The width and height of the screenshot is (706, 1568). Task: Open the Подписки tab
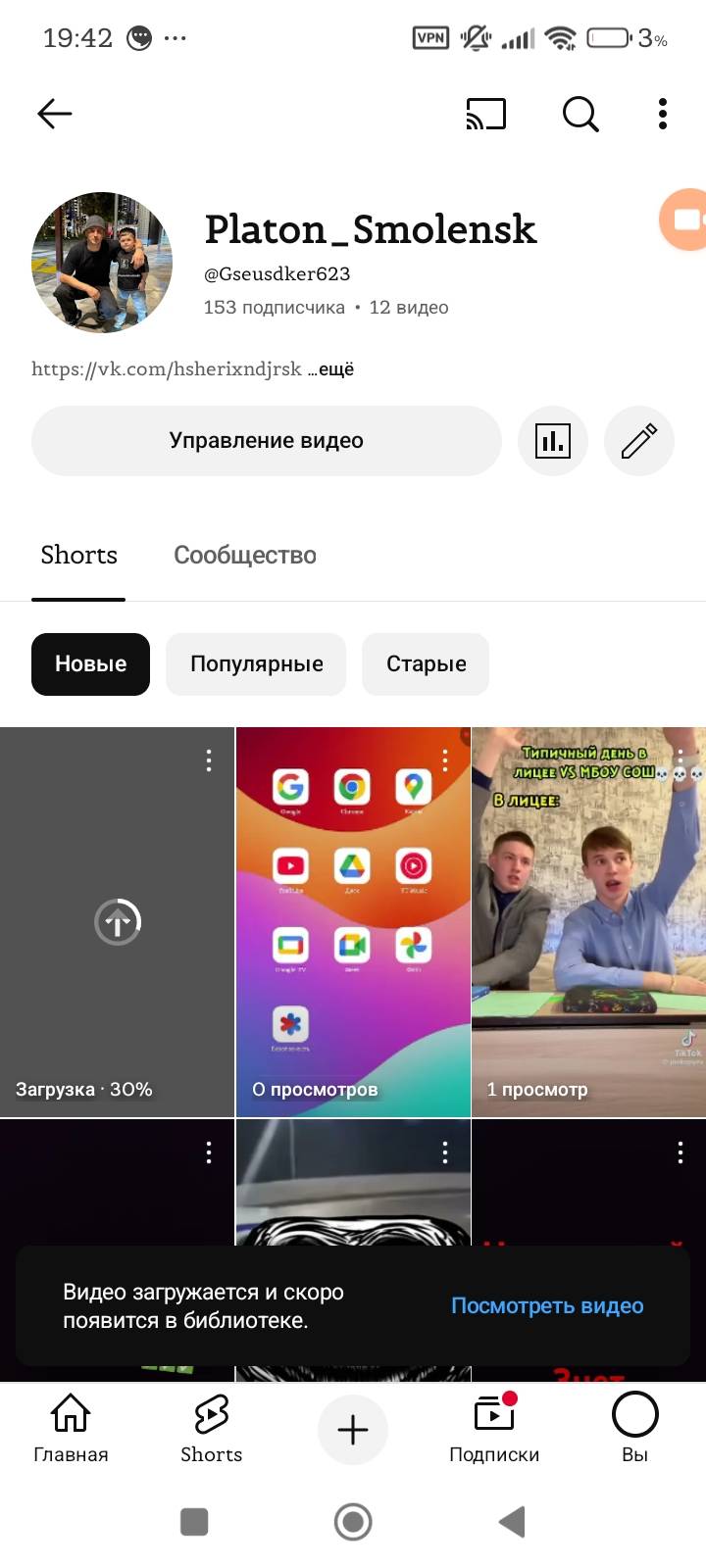click(x=494, y=1429)
